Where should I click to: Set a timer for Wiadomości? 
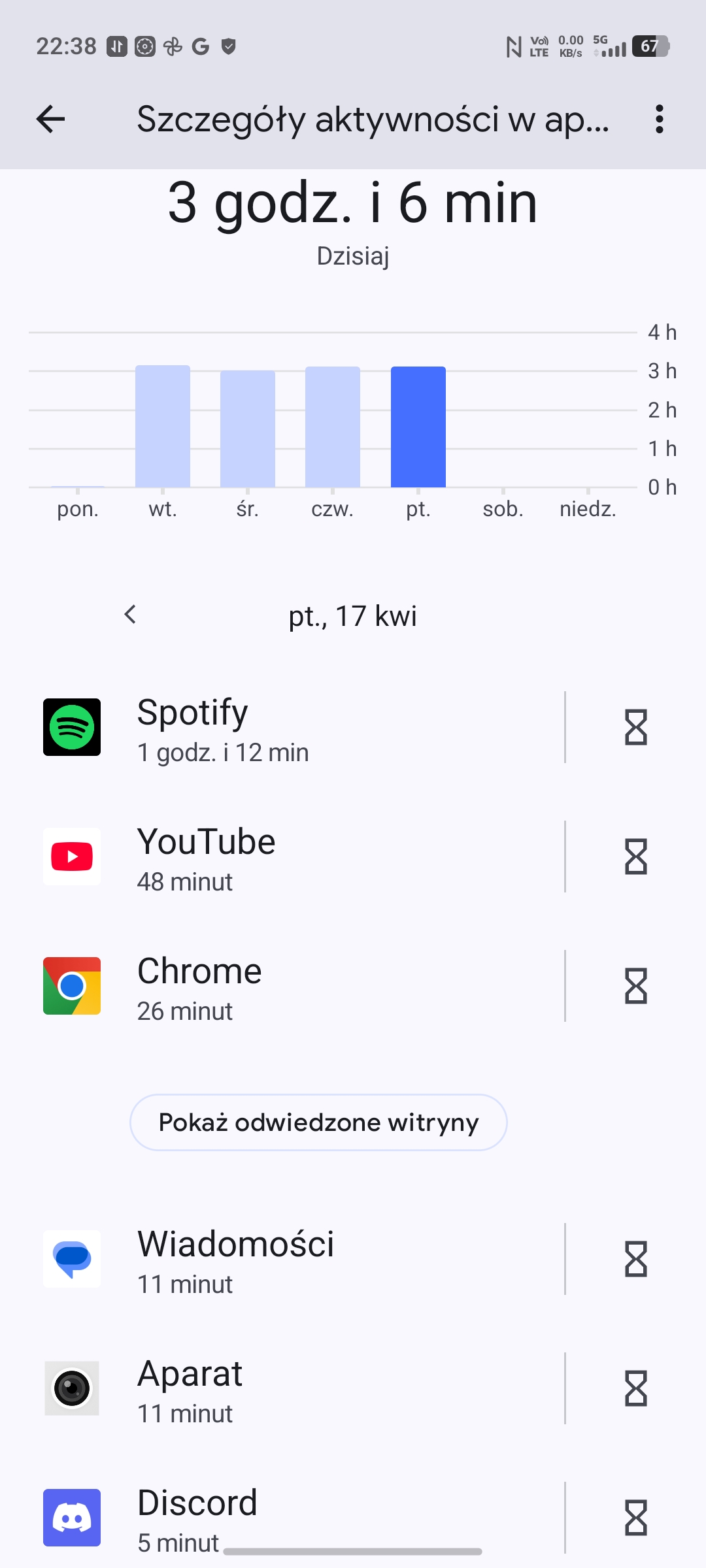pyautogui.click(x=635, y=1259)
